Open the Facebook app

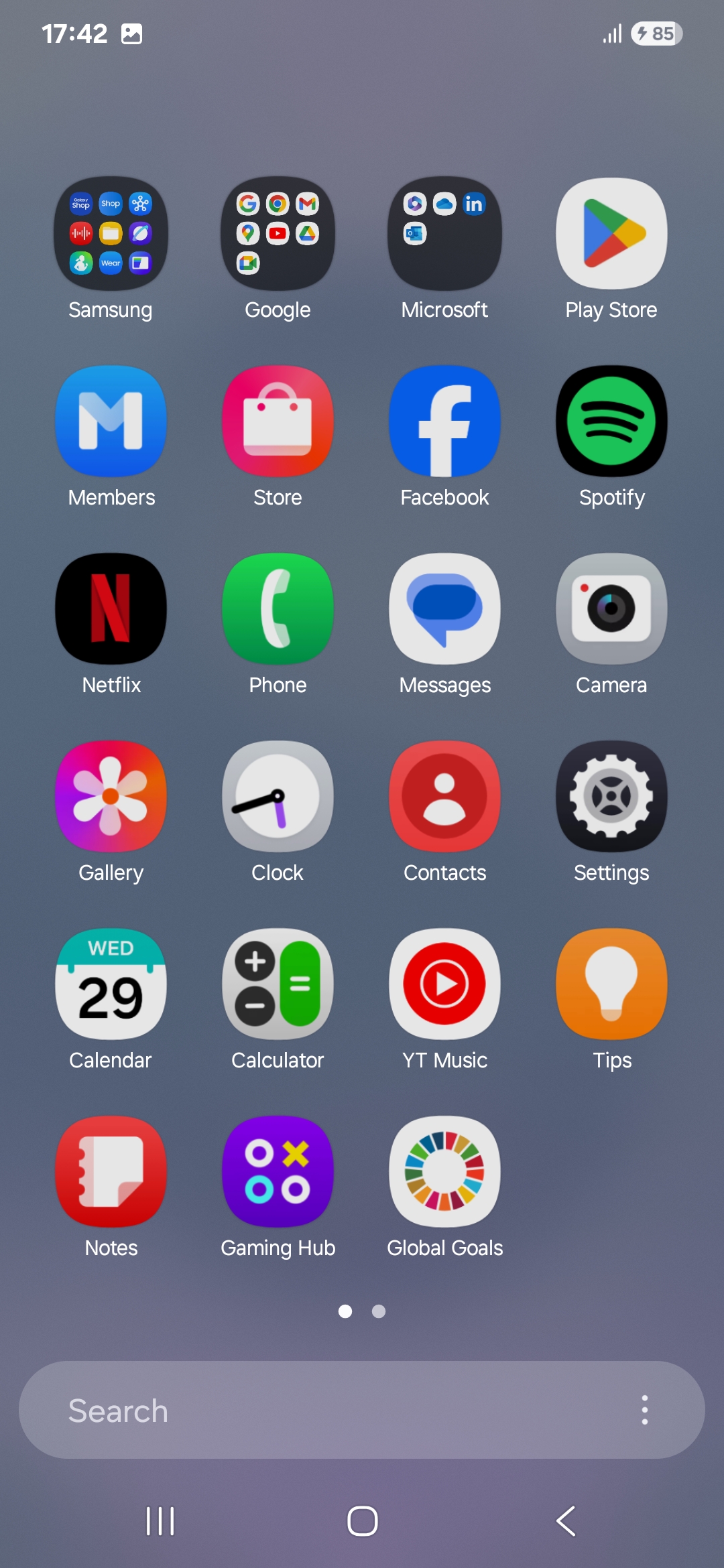pyautogui.click(x=444, y=421)
